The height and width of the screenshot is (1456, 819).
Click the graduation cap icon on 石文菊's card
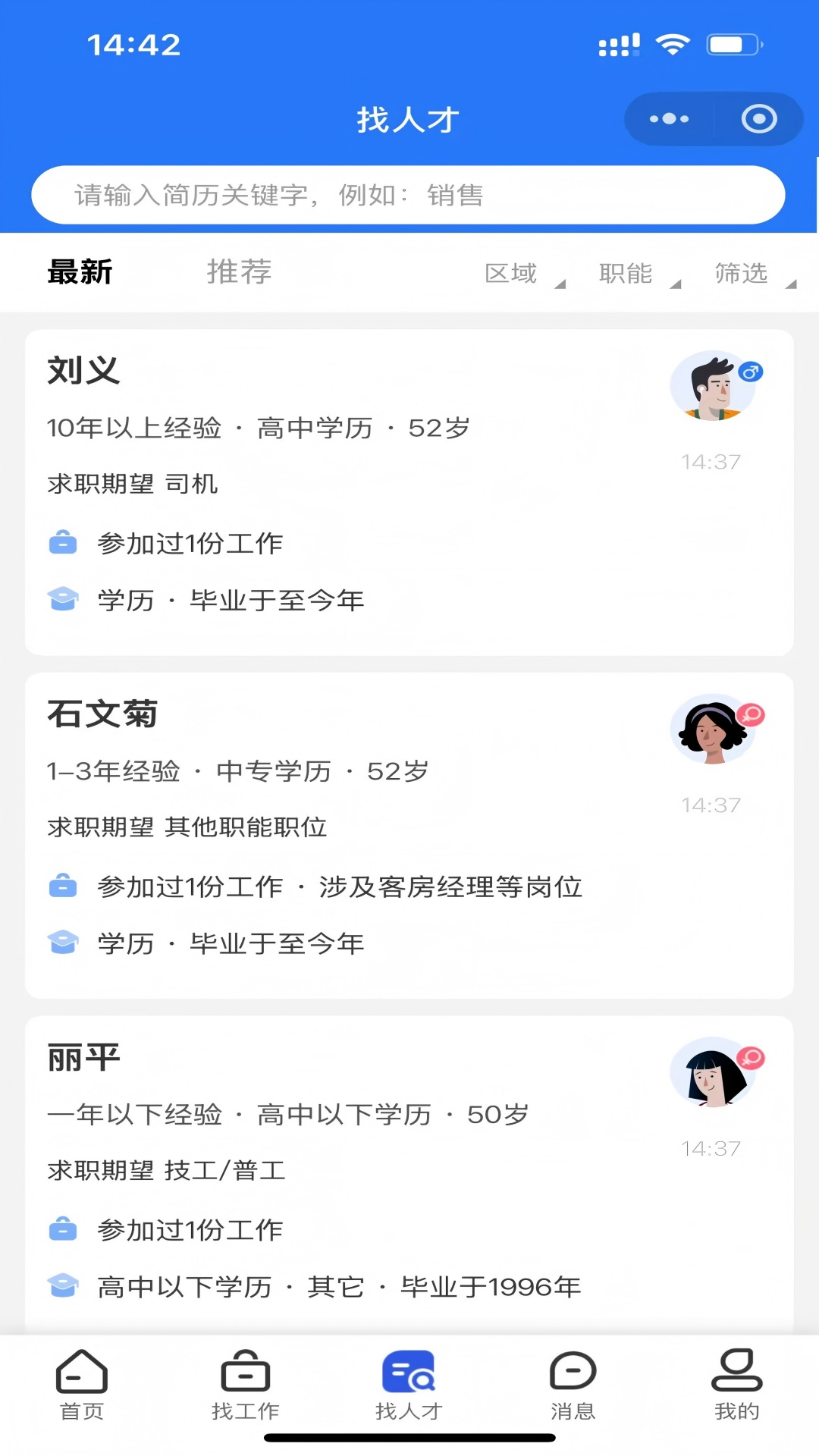(x=64, y=943)
